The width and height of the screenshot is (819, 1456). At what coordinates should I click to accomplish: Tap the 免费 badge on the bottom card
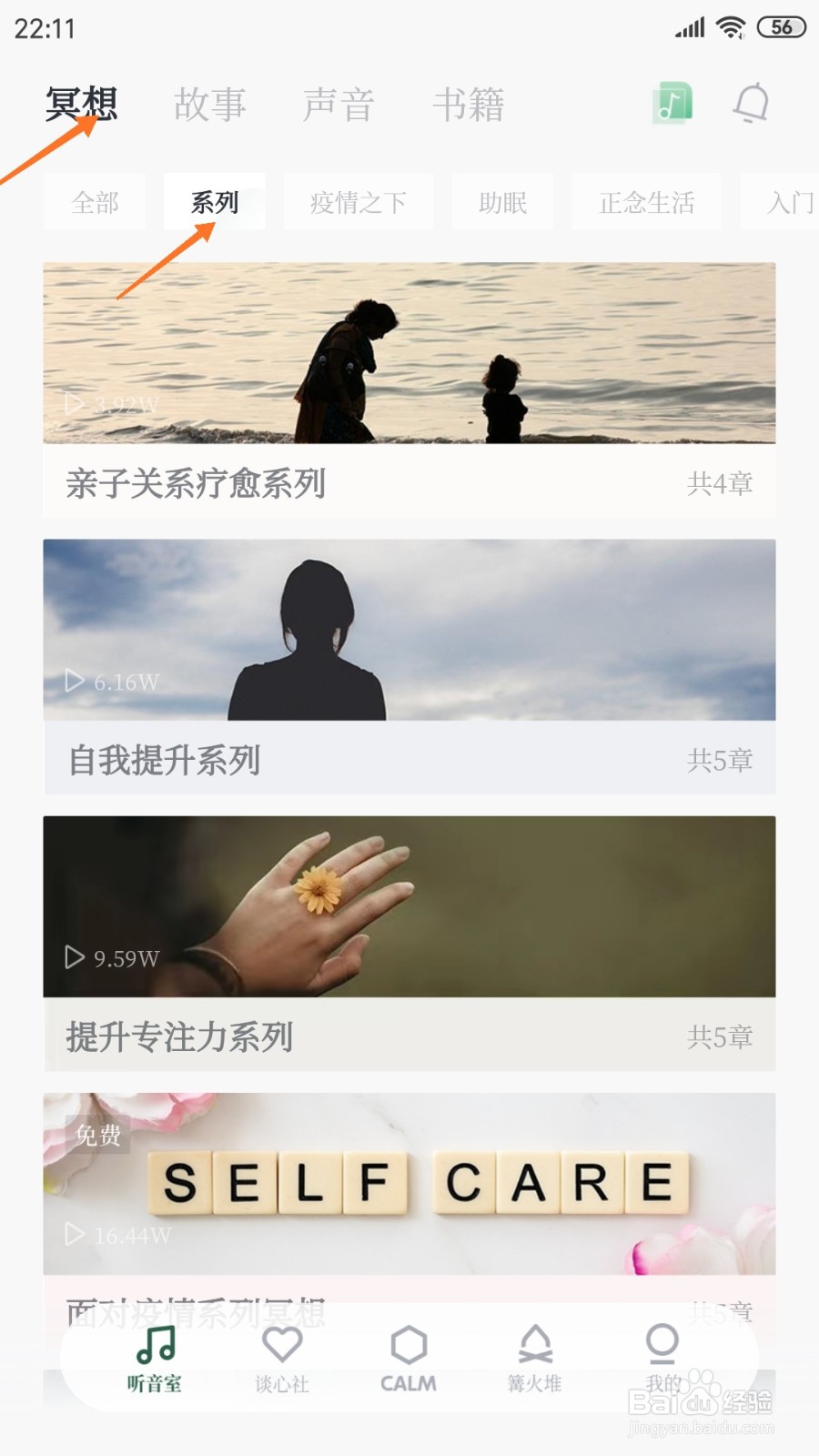(95, 1134)
